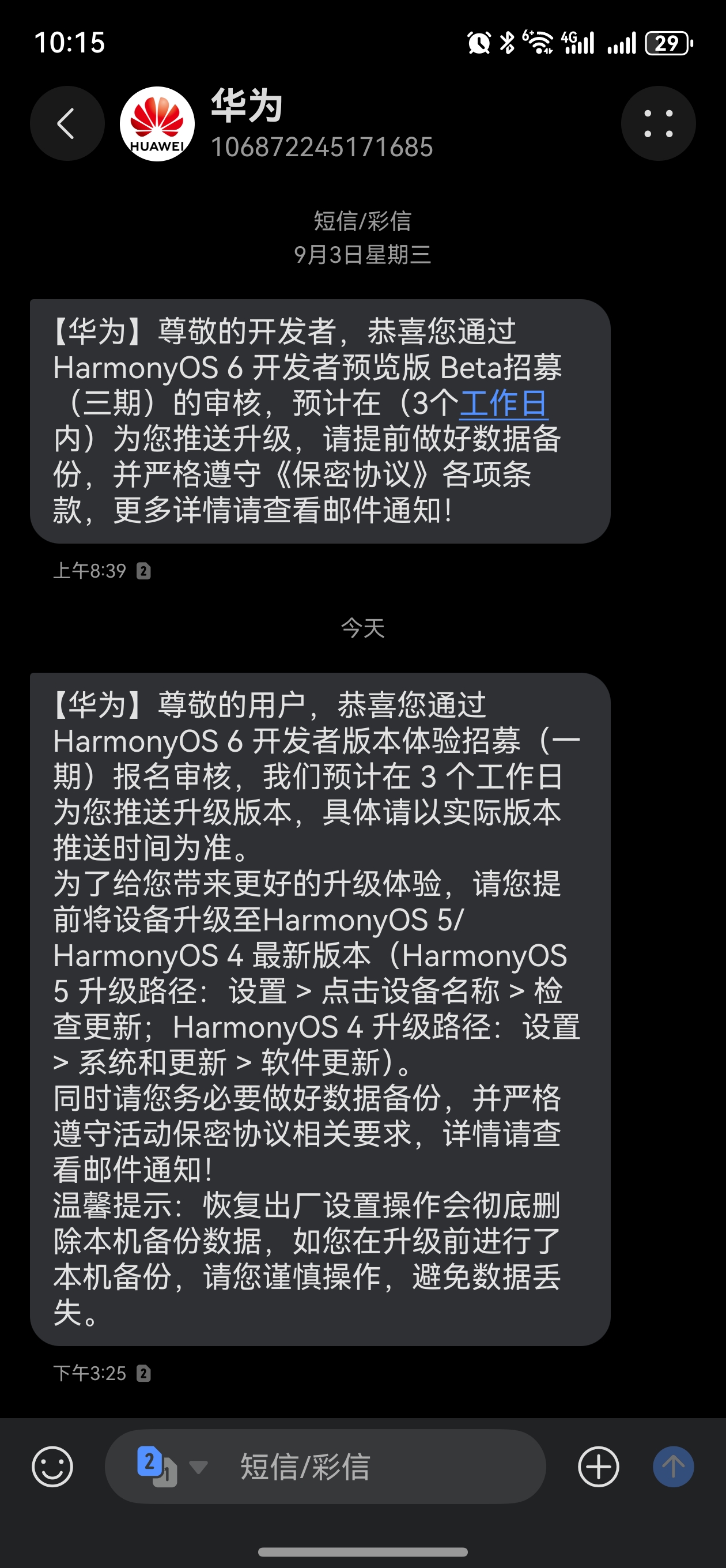Open the four-dot more options menu

pyautogui.click(x=658, y=123)
